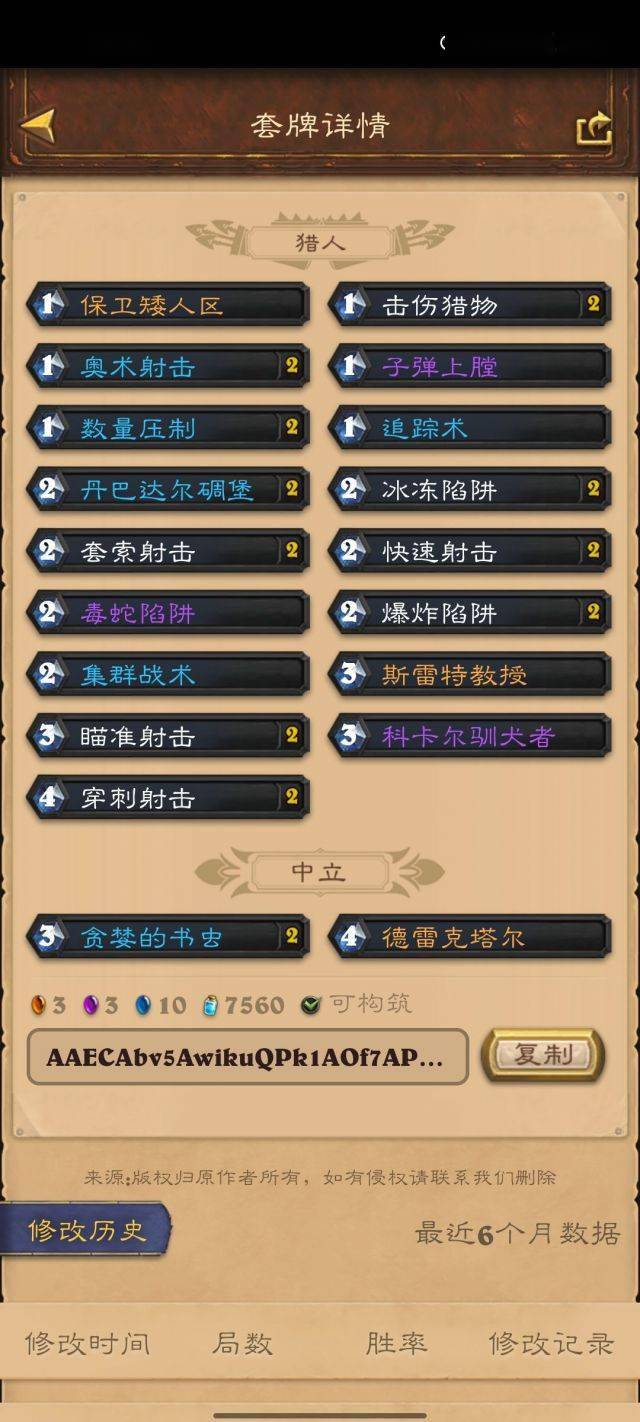Open card 追踪术
Viewport: 640px width, 1422px height.
tap(470, 429)
